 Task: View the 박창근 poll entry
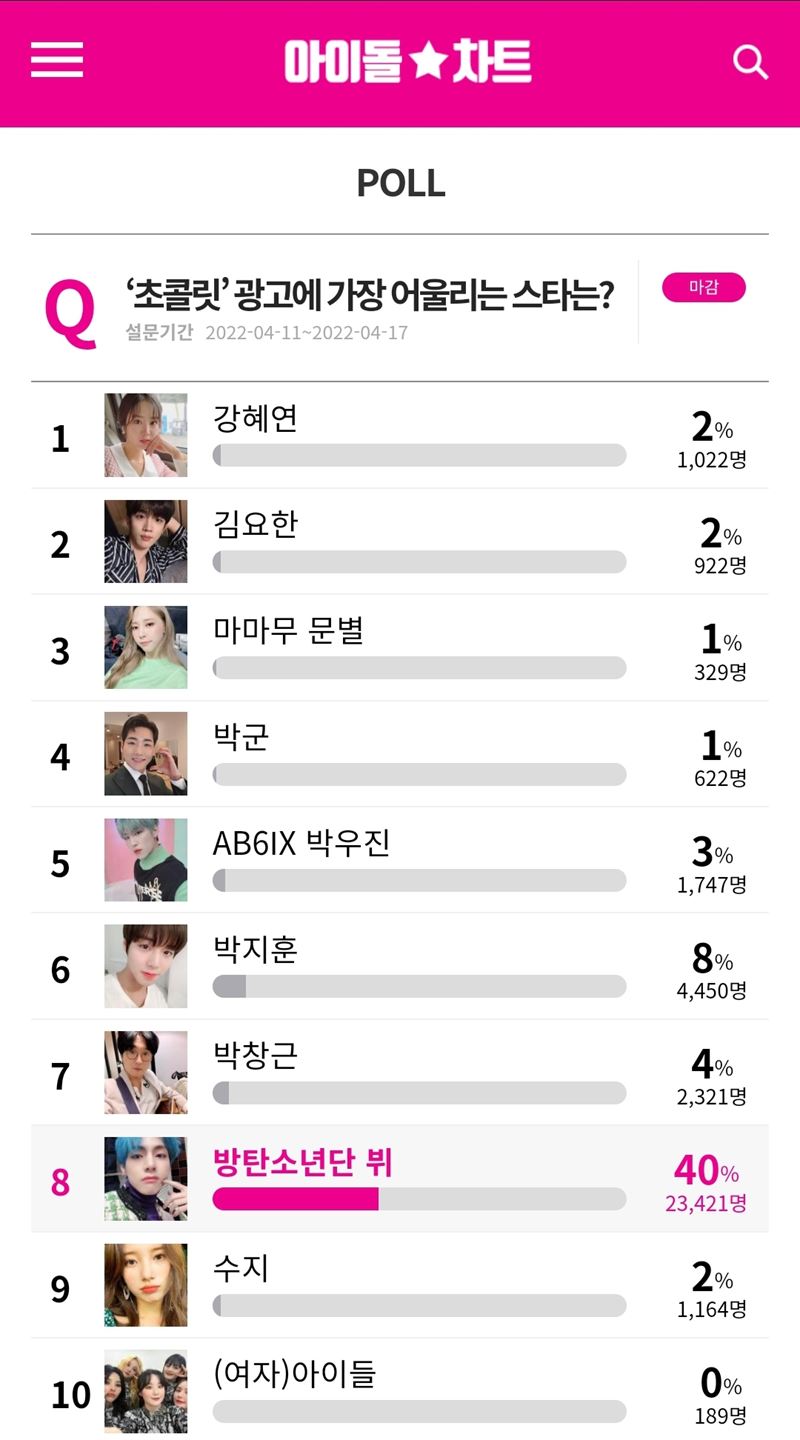(400, 1072)
